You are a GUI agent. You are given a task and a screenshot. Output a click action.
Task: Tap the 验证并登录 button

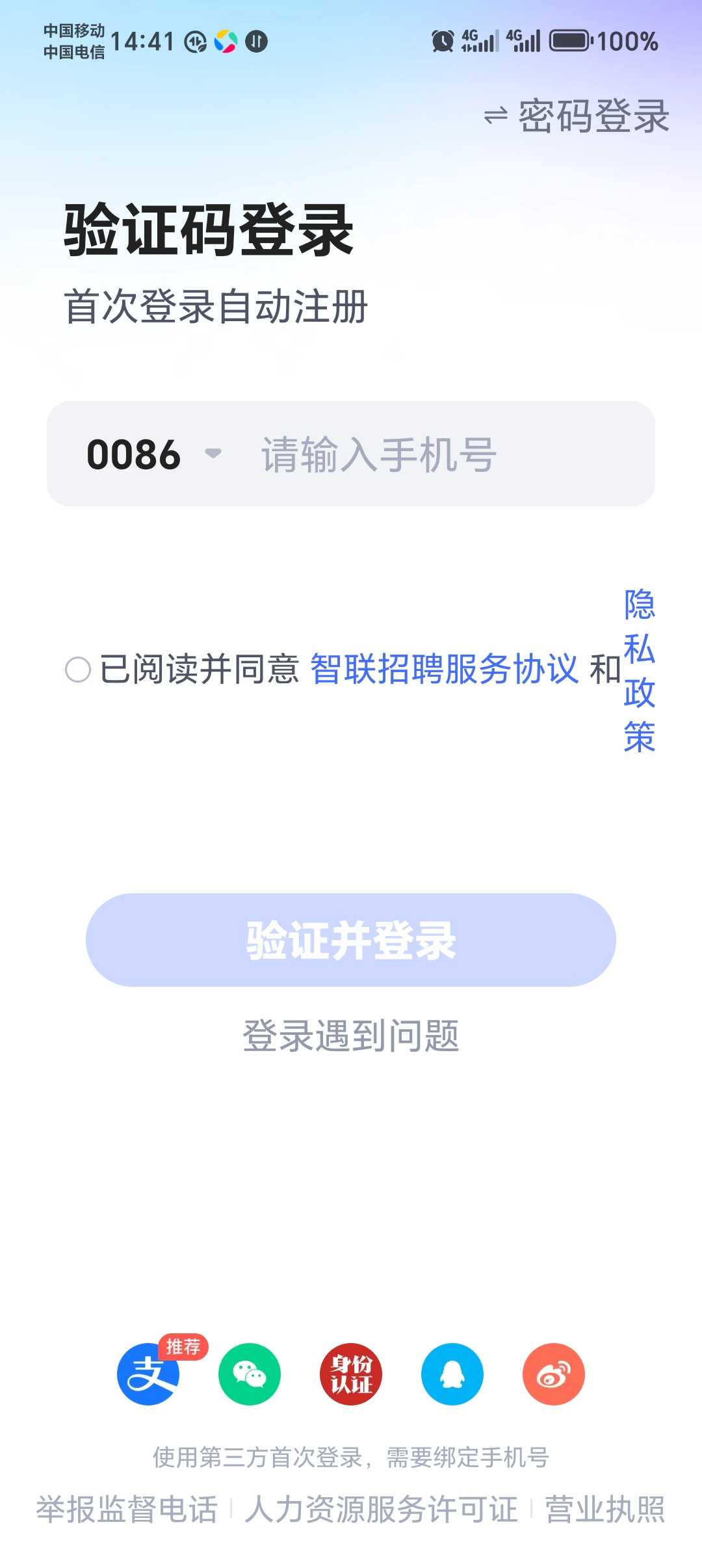tap(351, 940)
